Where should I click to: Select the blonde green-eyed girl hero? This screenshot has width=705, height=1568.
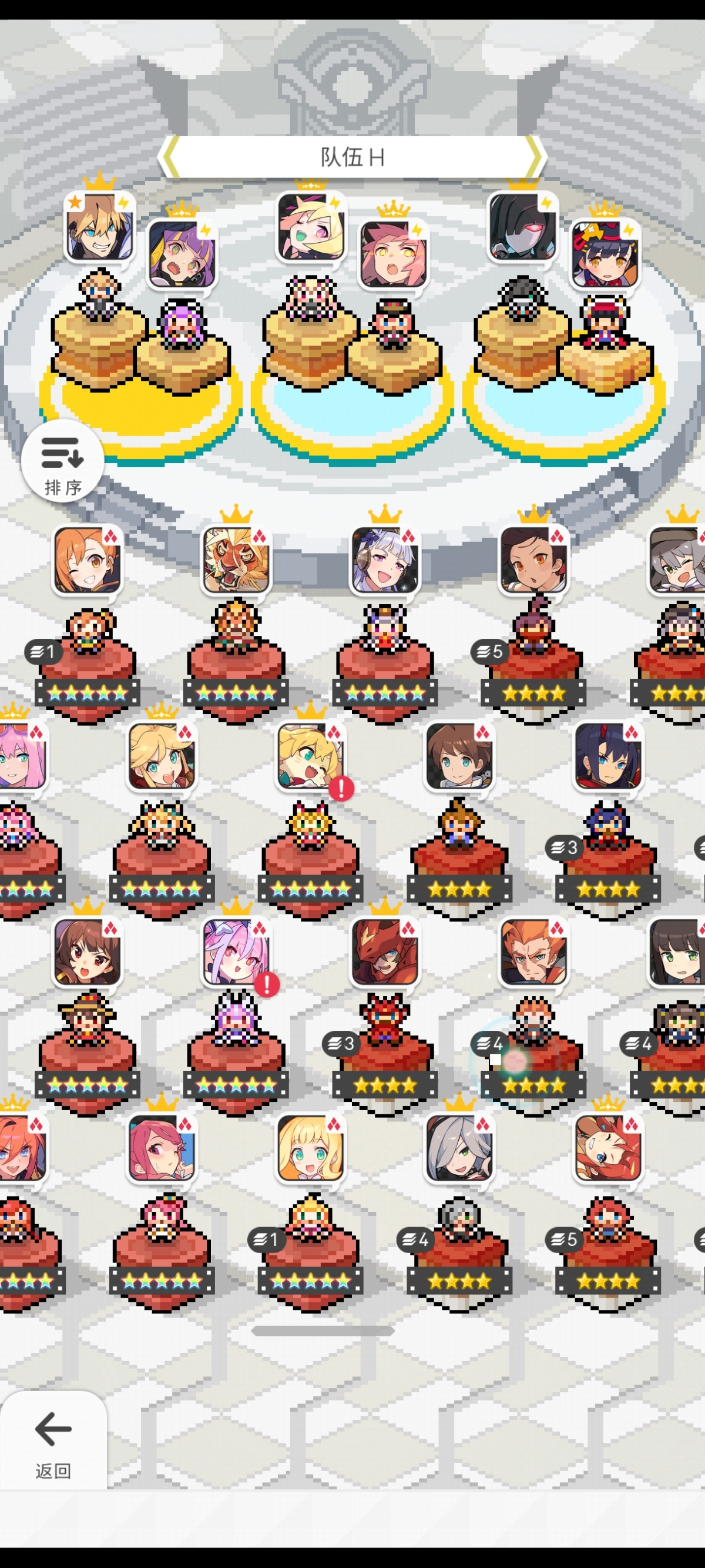pyautogui.click(x=310, y=1148)
